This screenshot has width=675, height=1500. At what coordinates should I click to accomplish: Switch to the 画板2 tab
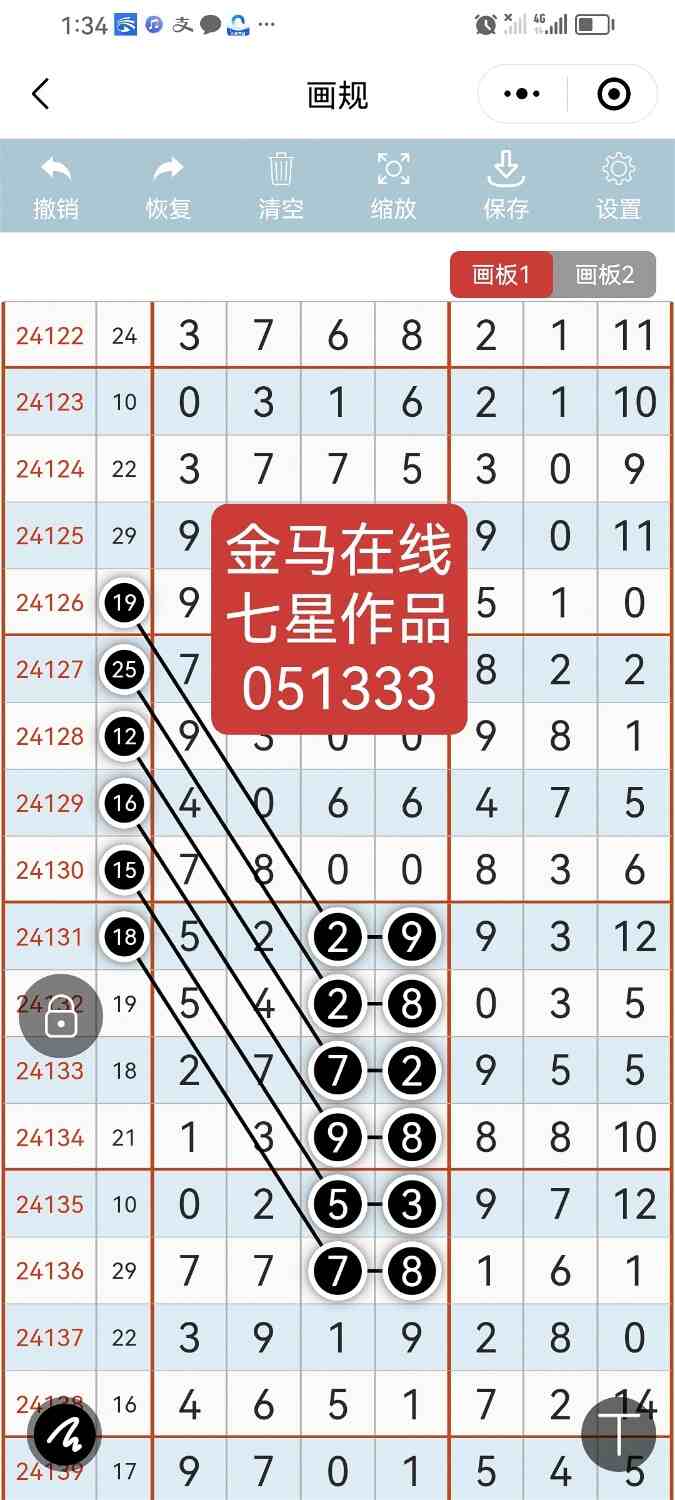(x=605, y=275)
